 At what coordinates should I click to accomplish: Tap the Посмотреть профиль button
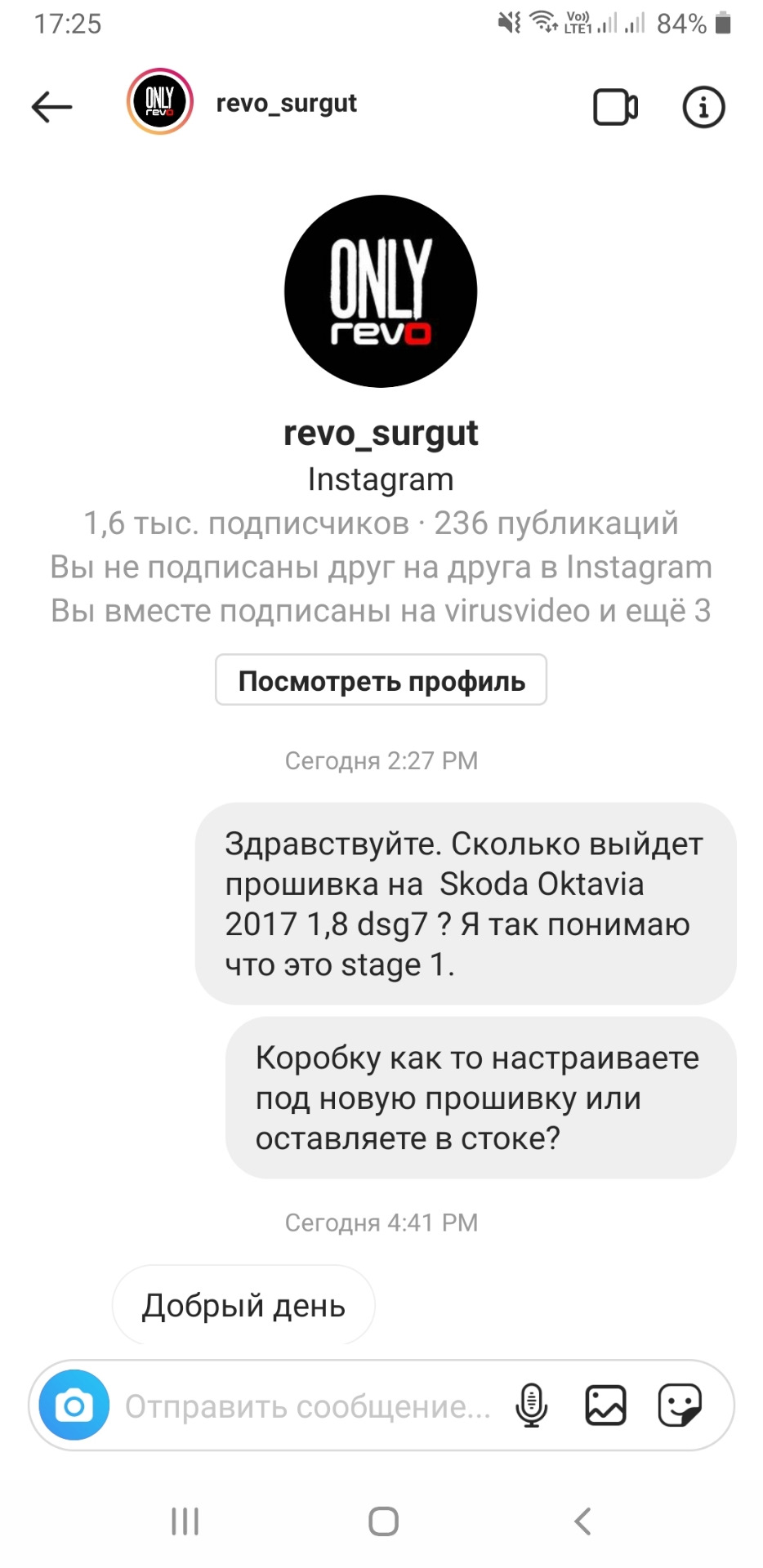tap(381, 679)
